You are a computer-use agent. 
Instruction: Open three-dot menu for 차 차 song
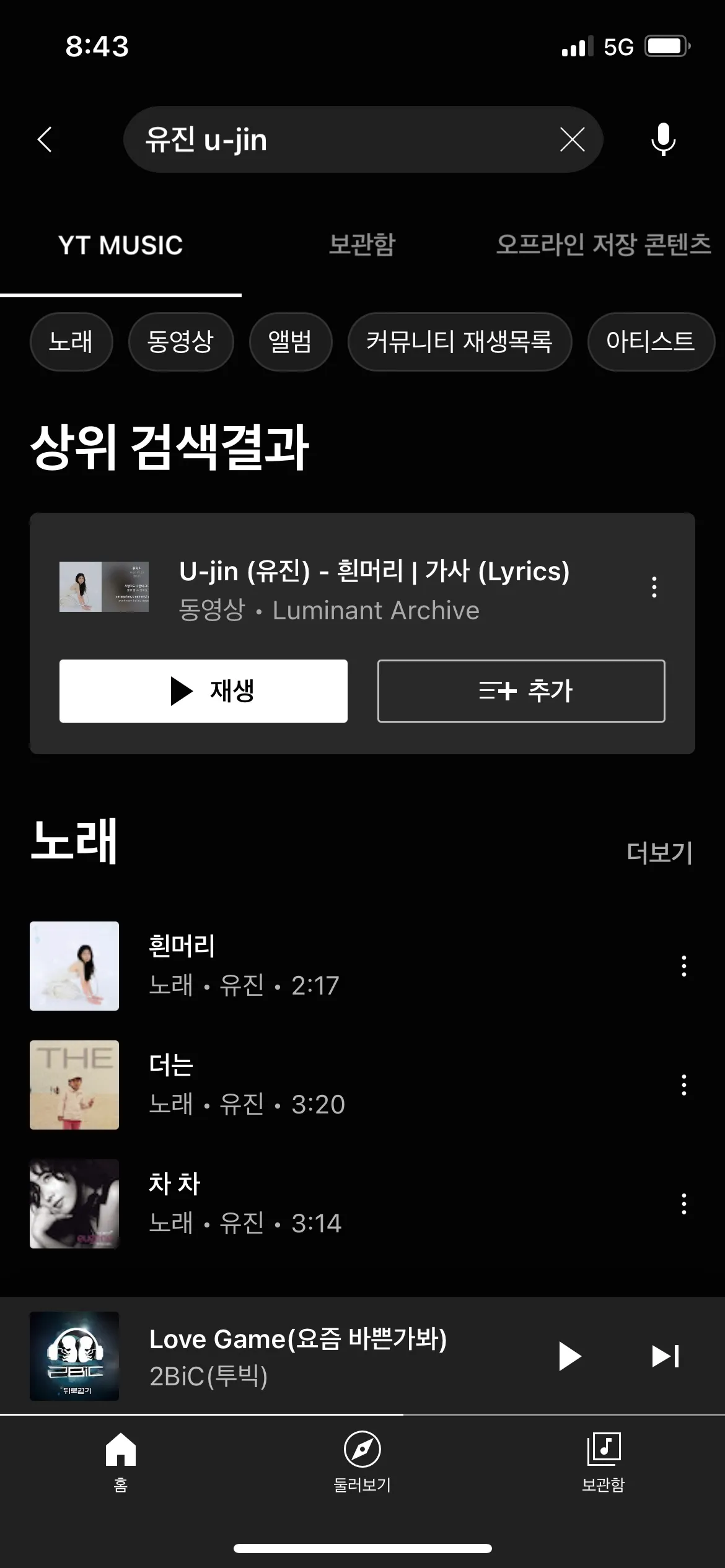(x=683, y=1203)
